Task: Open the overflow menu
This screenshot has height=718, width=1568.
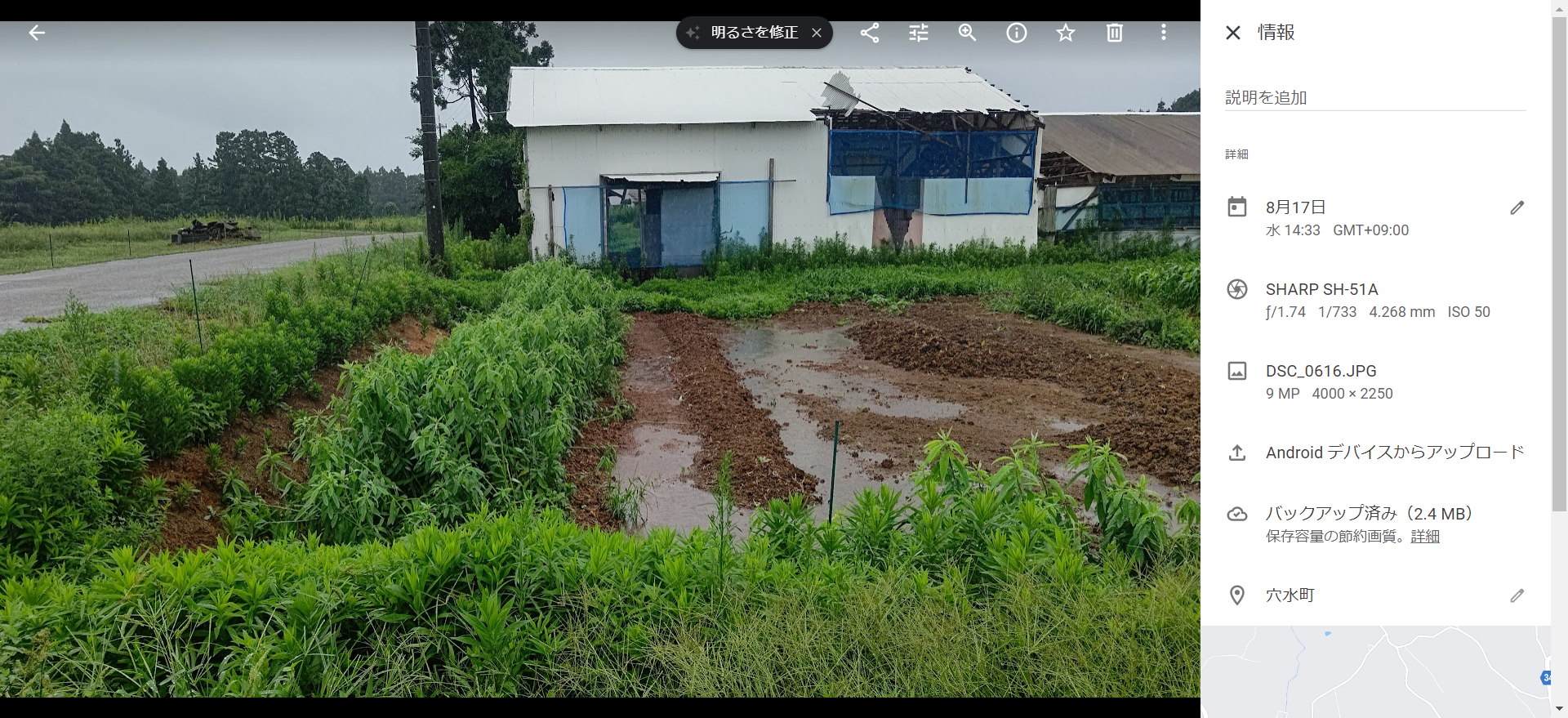Action: click(x=1164, y=33)
